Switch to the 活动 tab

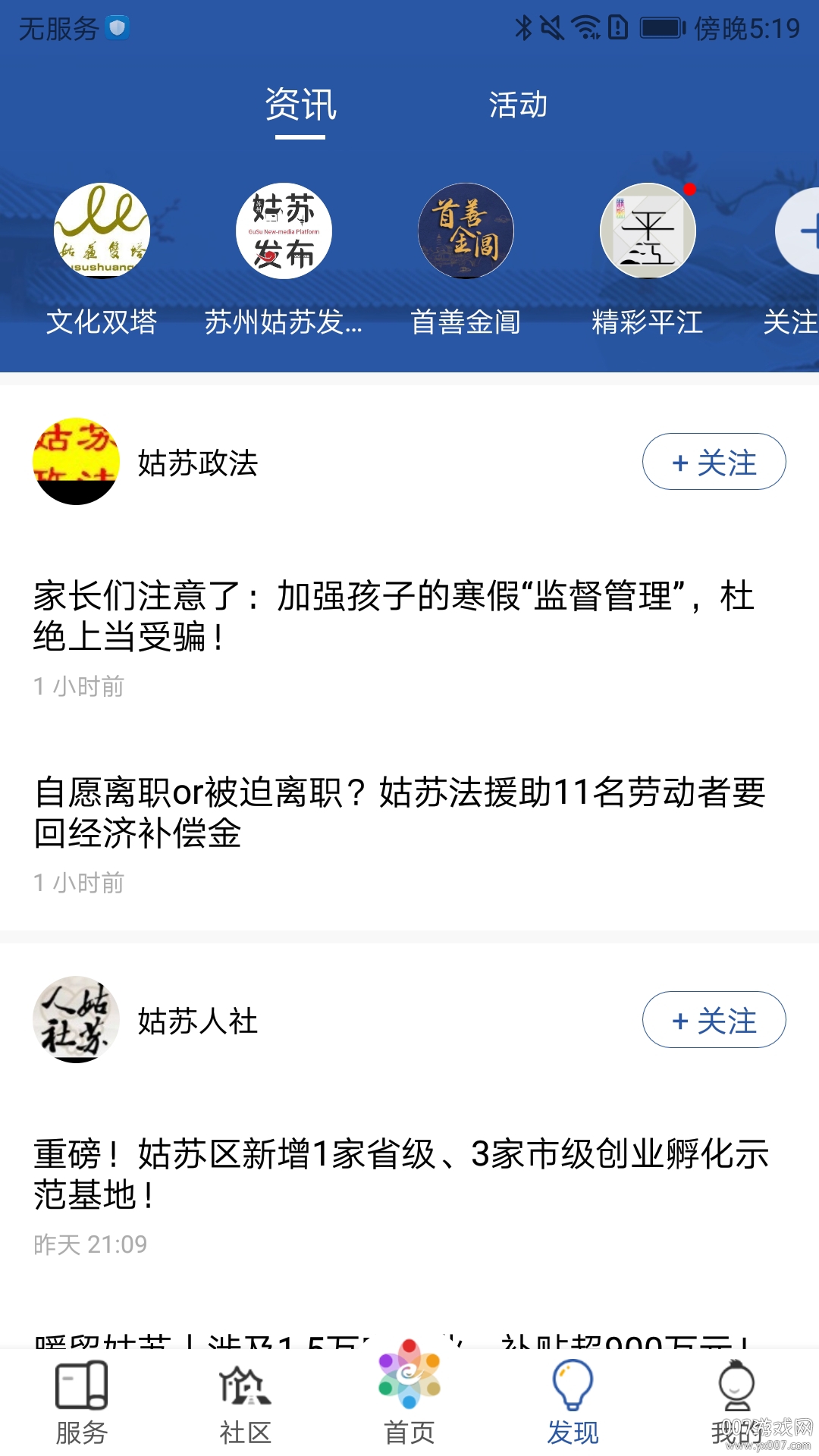[518, 106]
